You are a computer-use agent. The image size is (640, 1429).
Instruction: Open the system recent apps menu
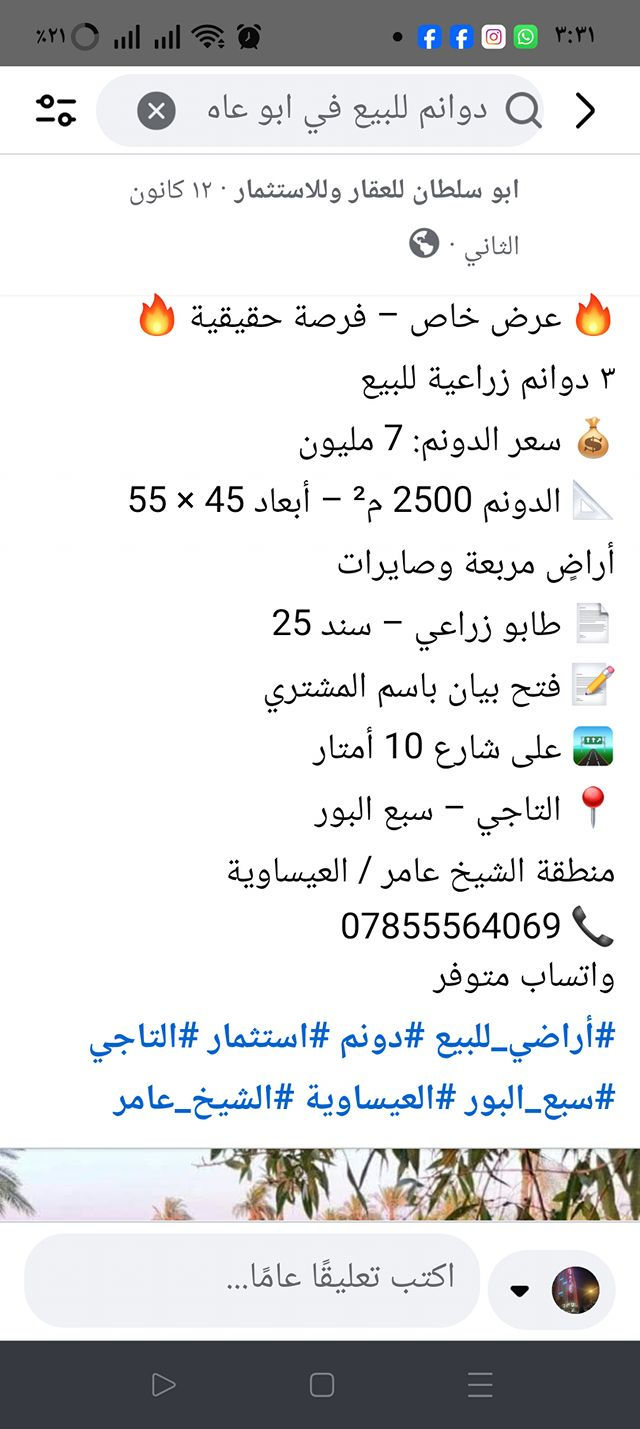coord(480,1384)
